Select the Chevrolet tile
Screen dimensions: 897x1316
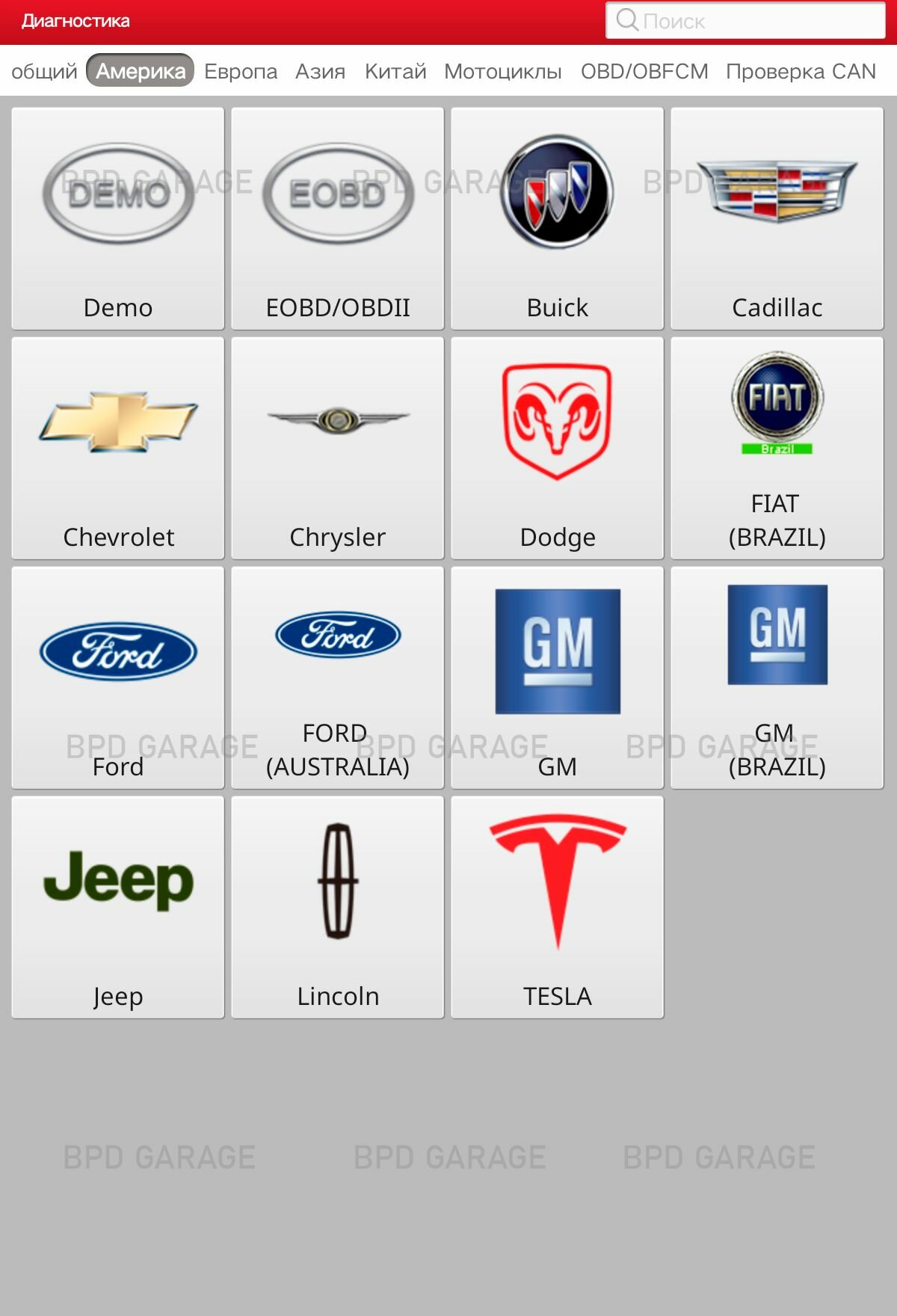click(x=118, y=448)
